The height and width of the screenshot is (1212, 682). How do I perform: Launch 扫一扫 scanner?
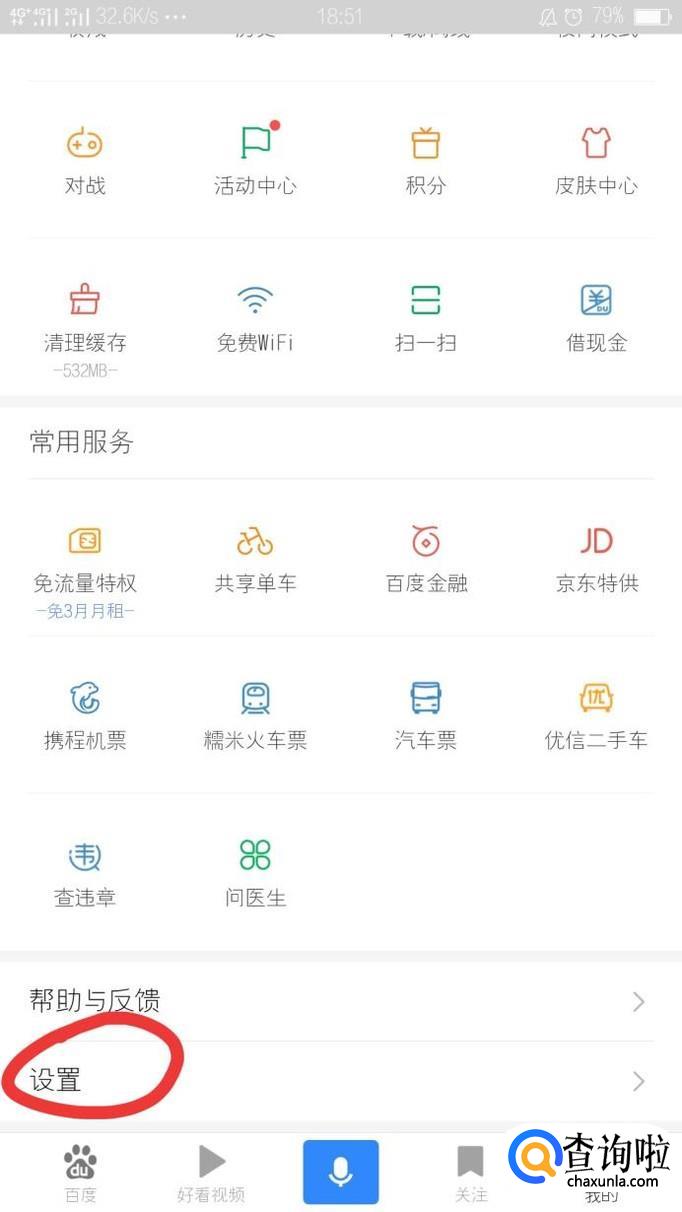(426, 317)
